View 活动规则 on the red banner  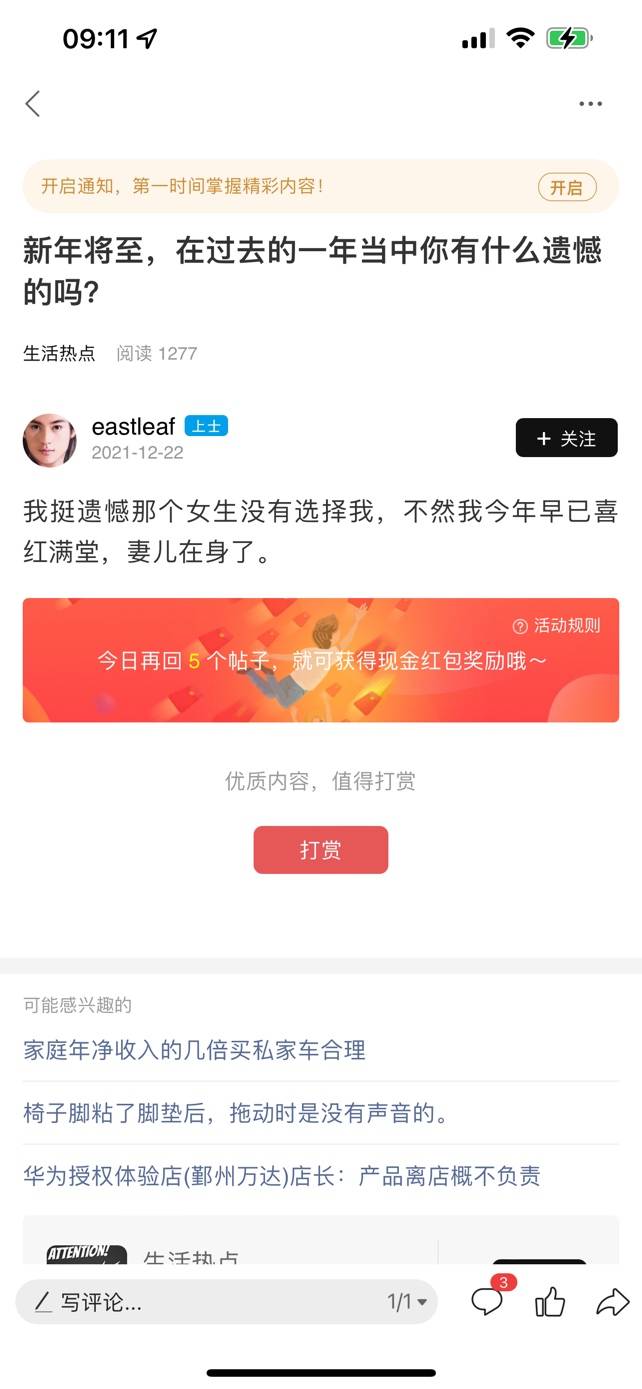pos(557,626)
